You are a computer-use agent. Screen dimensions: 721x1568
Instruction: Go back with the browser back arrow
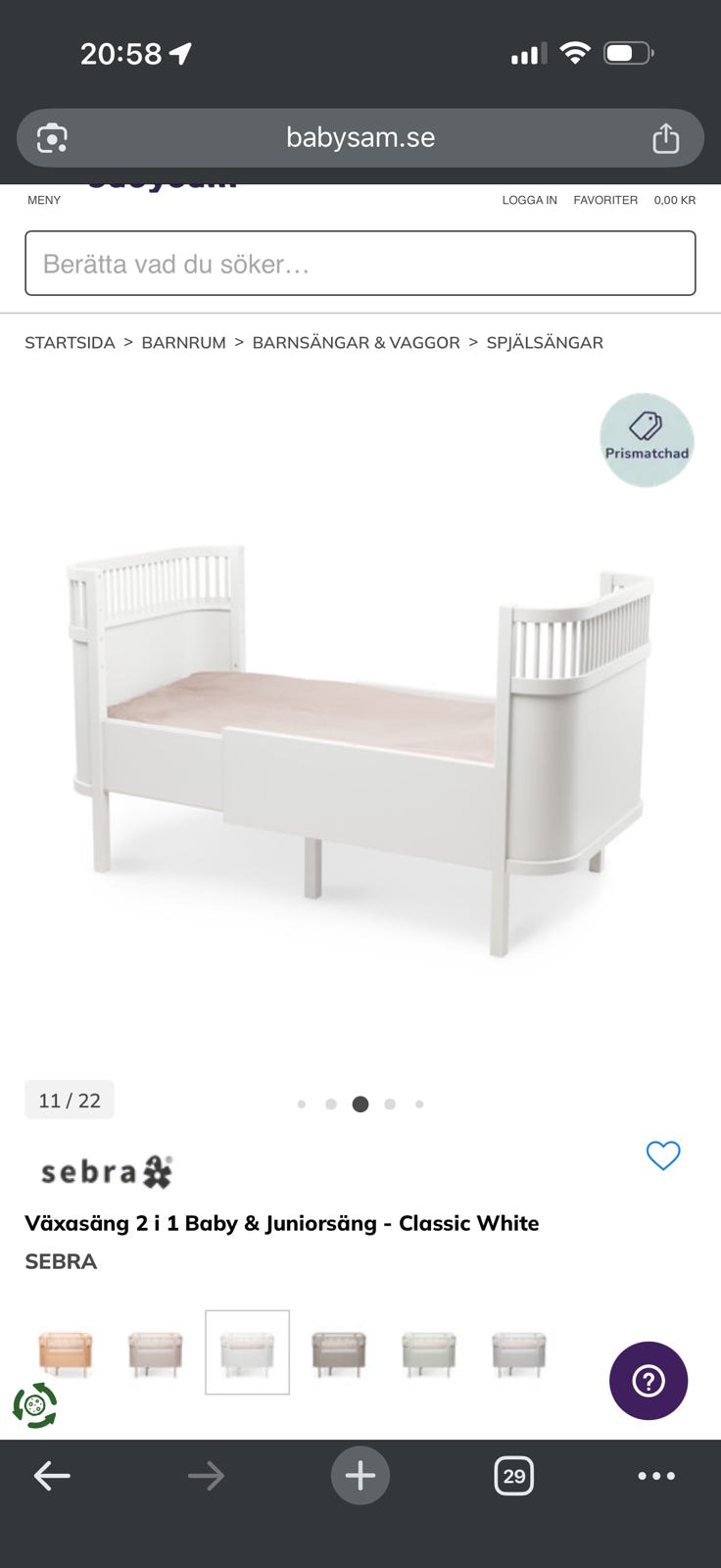(x=52, y=1476)
